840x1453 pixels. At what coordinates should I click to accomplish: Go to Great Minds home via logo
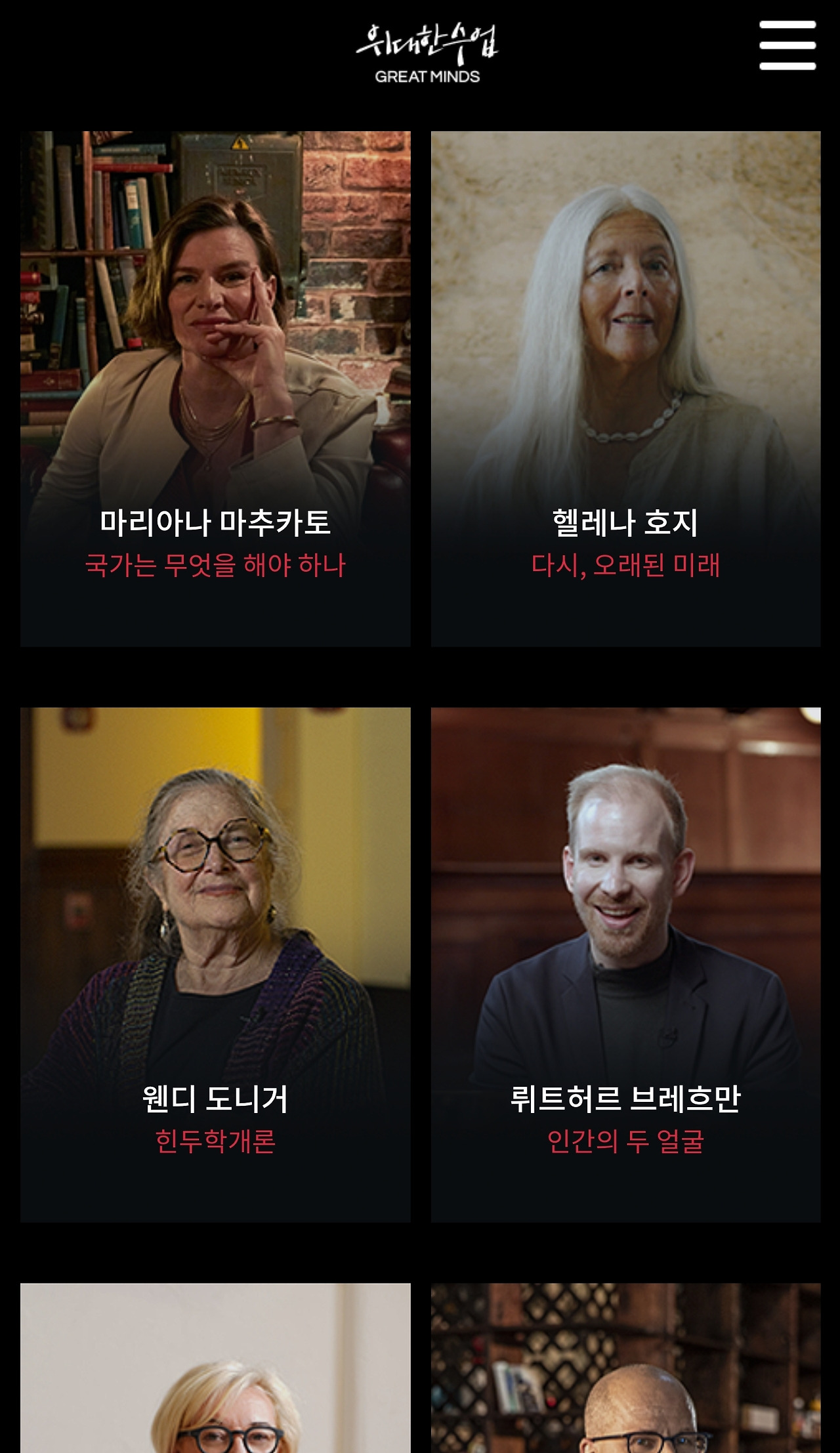pos(427,54)
